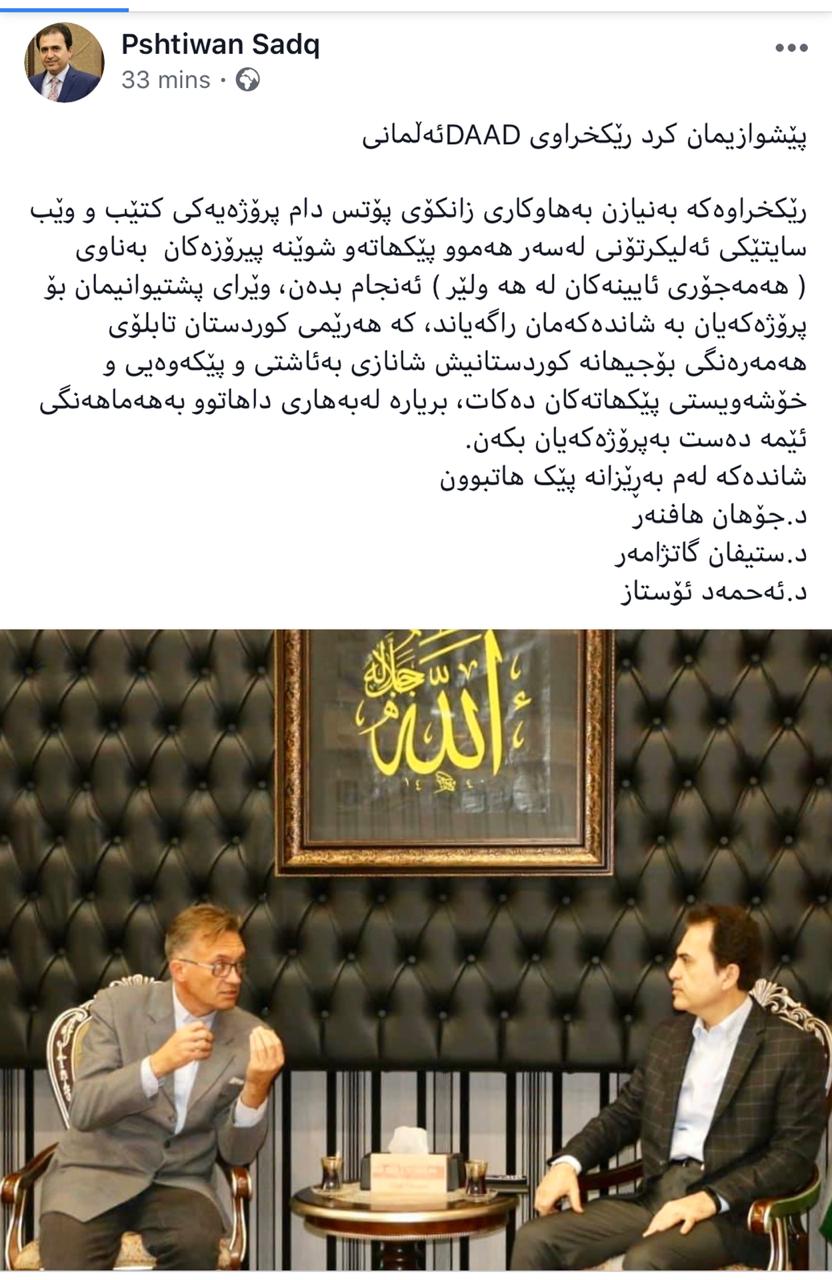Open the Pshtiwan Sadq profile name link
The width and height of the screenshot is (832, 1280).
click(220, 45)
